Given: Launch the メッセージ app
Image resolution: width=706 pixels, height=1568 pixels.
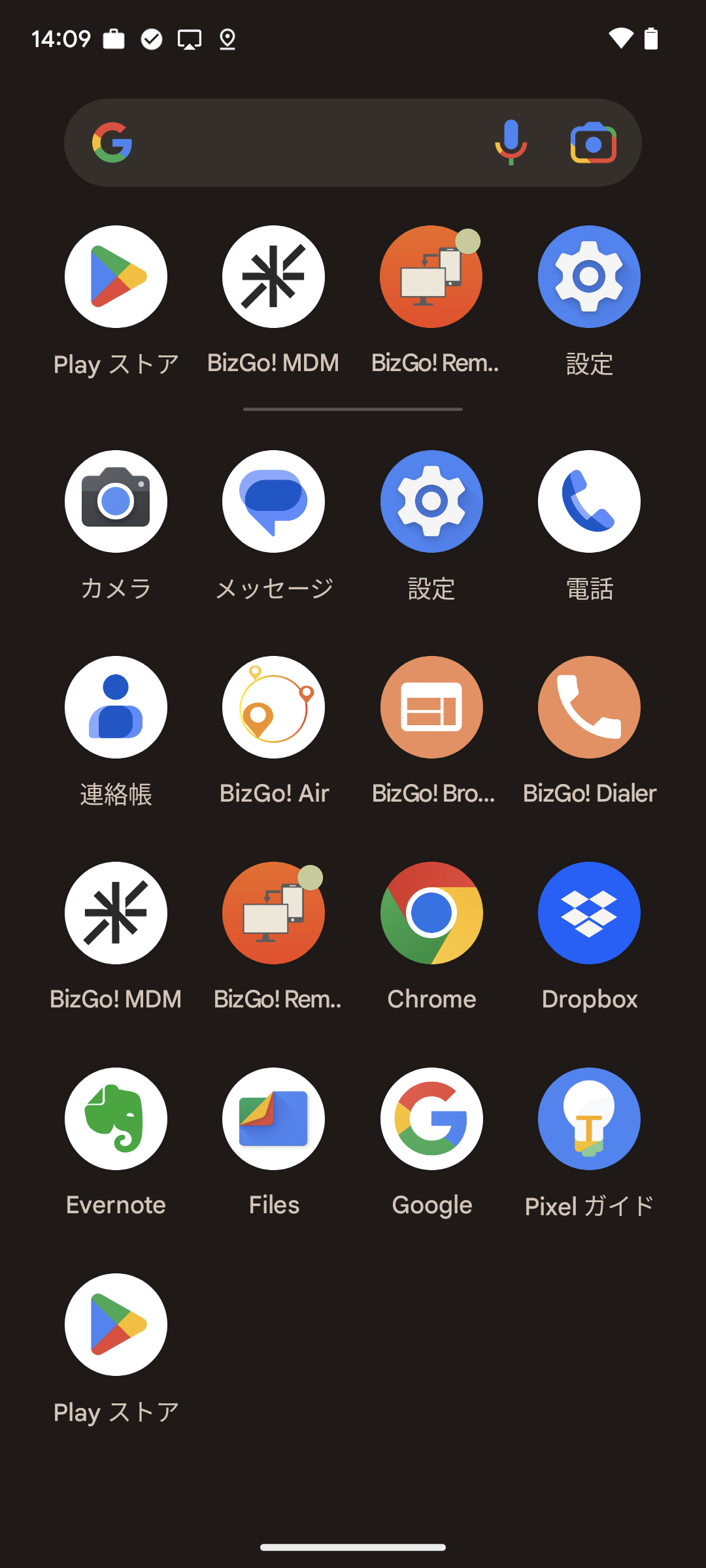Looking at the screenshot, I should tap(273, 502).
